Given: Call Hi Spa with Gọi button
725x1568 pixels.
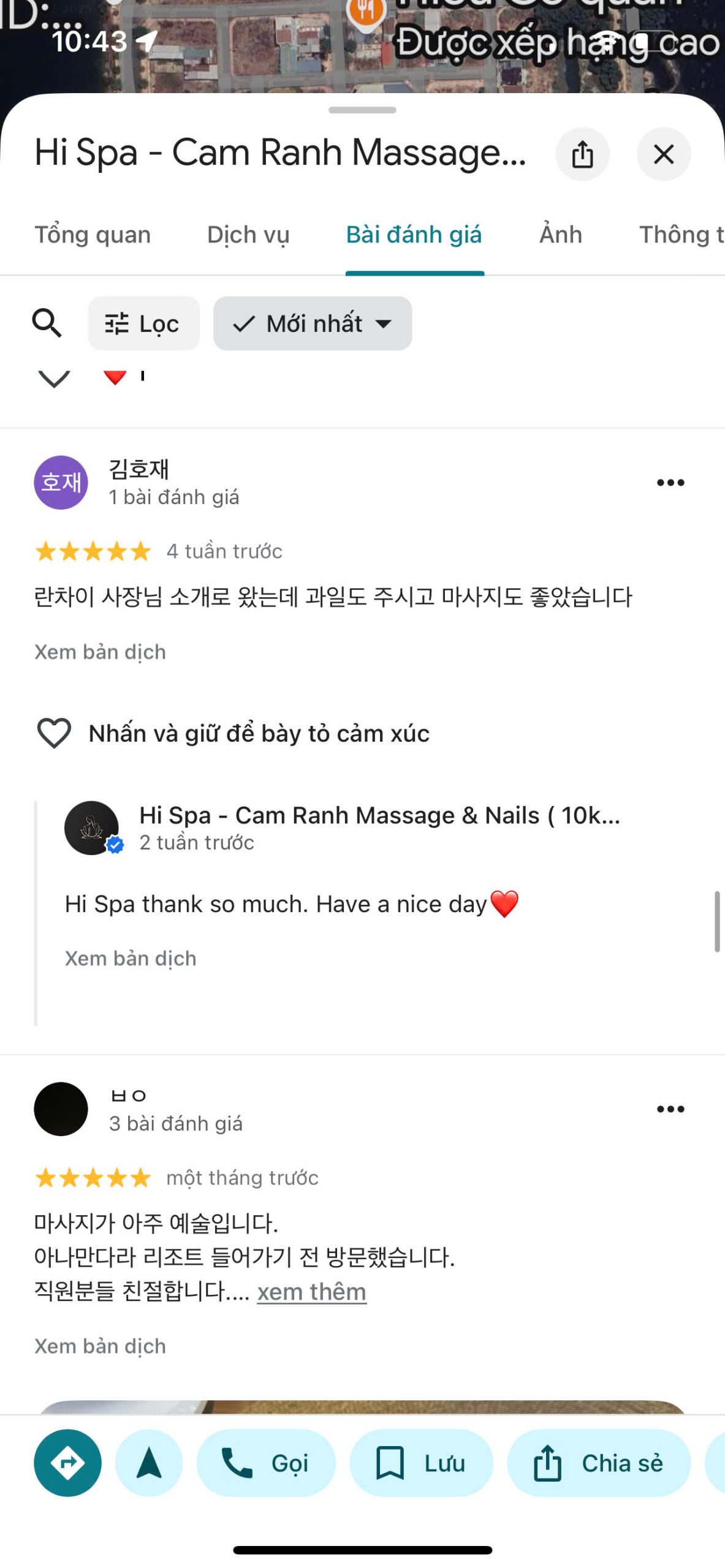Looking at the screenshot, I should point(266,1463).
